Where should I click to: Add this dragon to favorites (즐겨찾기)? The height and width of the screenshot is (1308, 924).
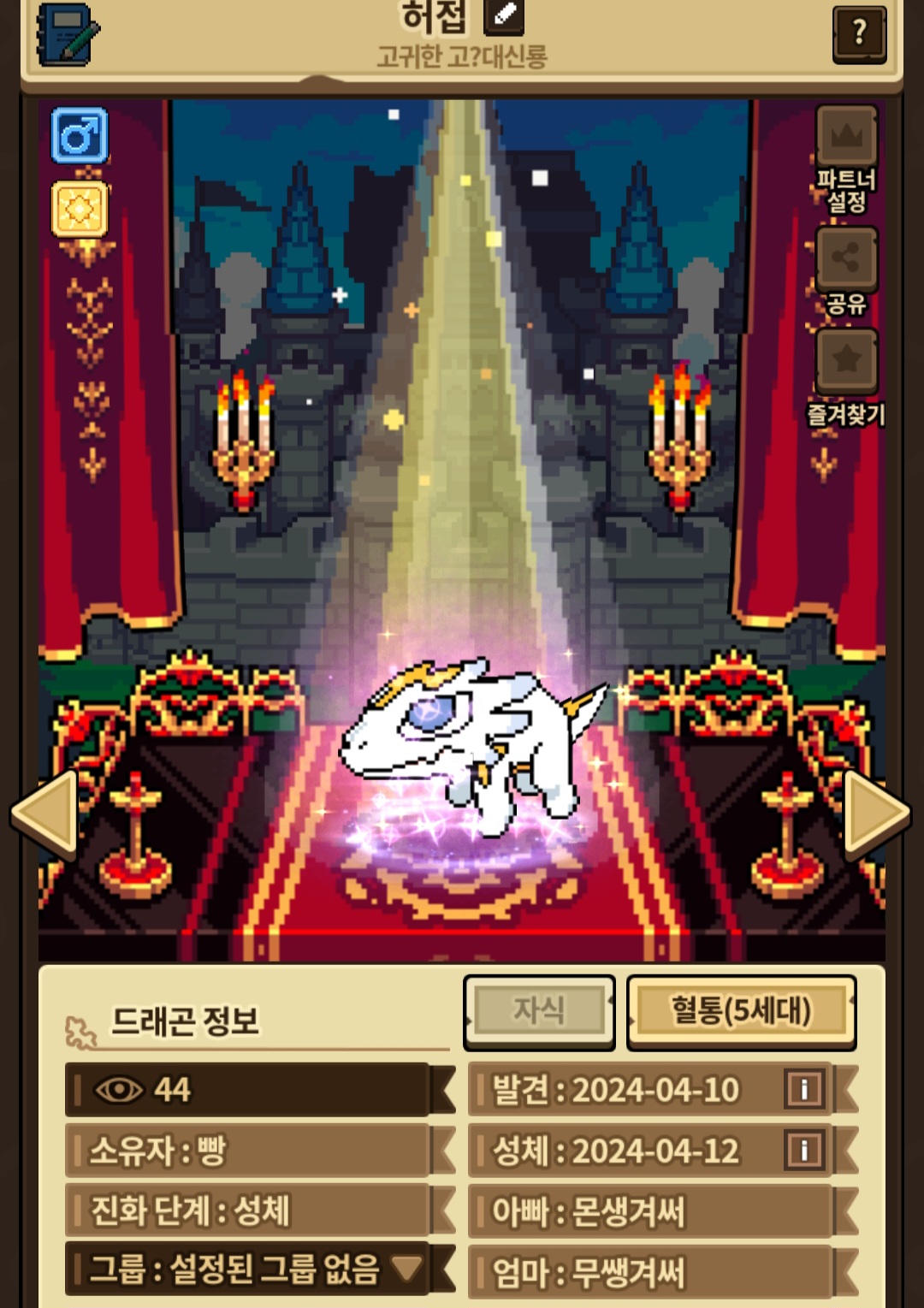[x=846, y=359]
